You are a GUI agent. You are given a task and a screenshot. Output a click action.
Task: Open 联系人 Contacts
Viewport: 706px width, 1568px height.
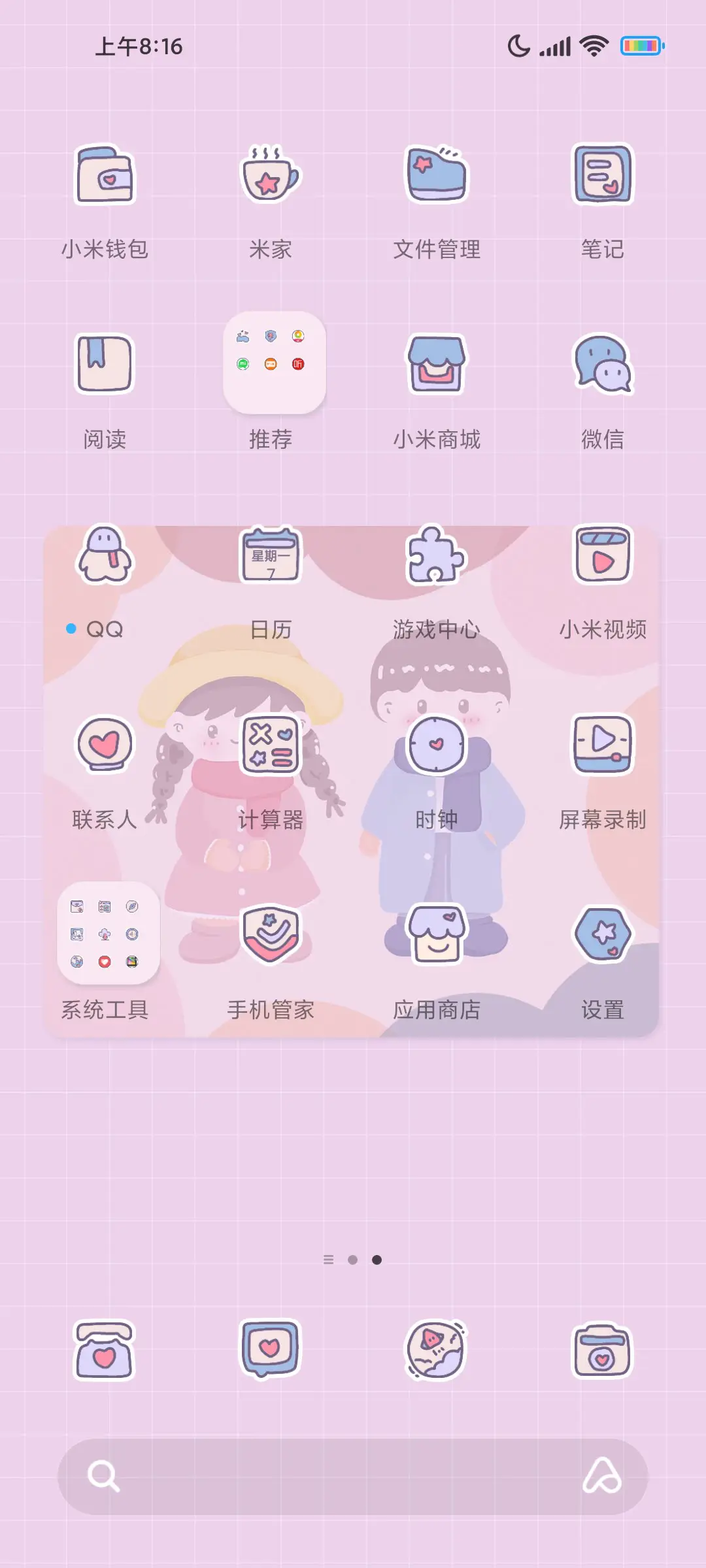(x=105, y=745)
